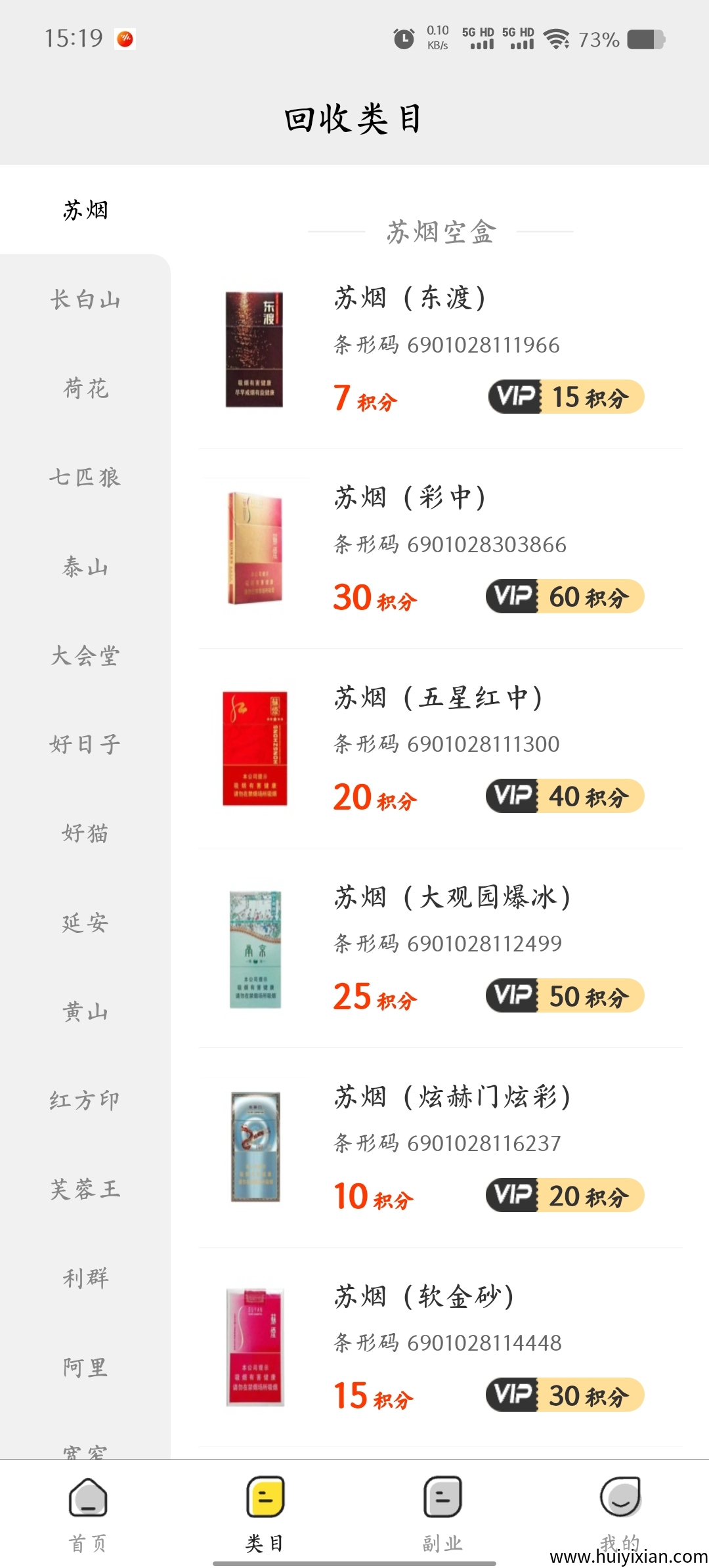Open the 七匹狼 category
This screenshot has height=1568, width=709.
coord(85,477)
